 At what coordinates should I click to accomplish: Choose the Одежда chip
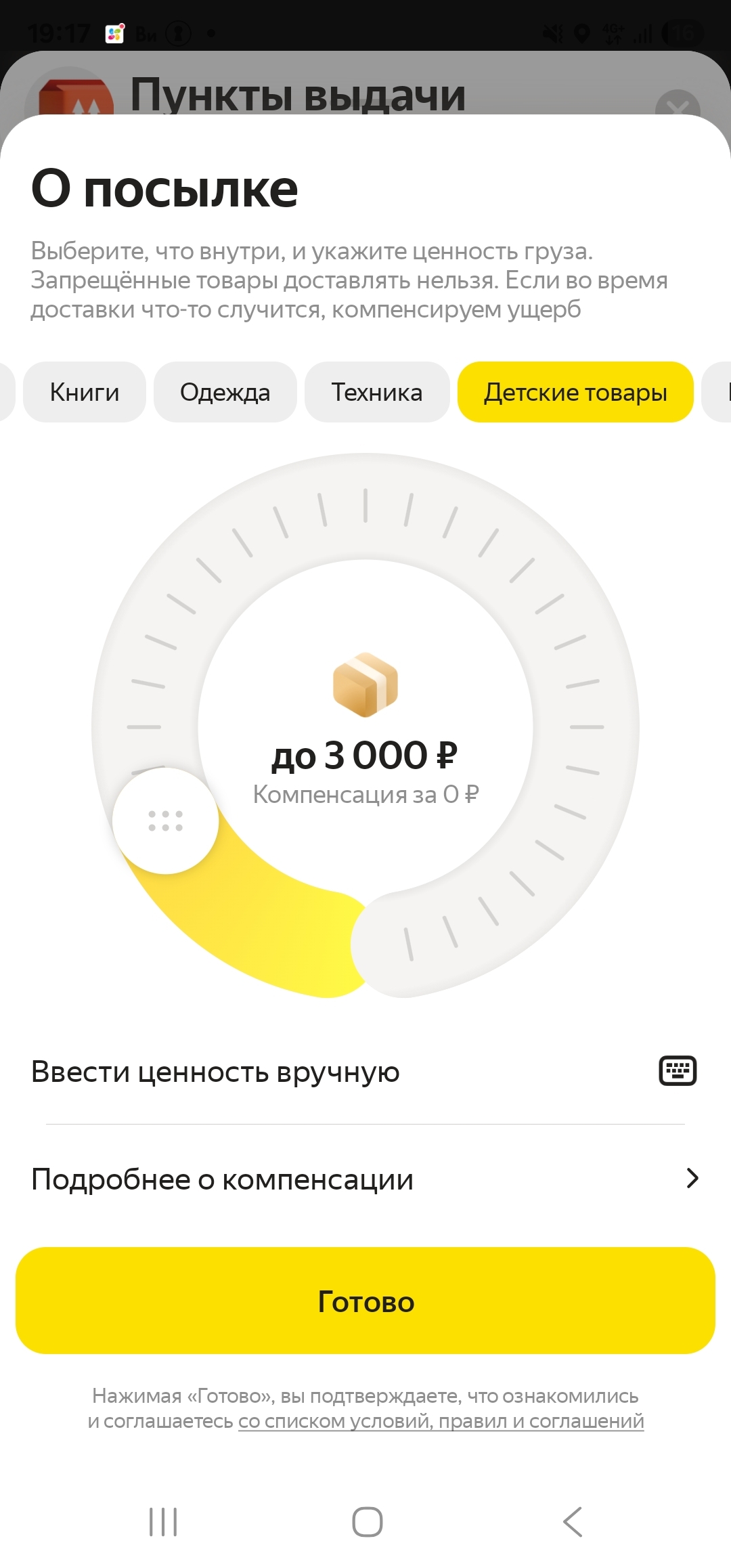tap(225, 392)
